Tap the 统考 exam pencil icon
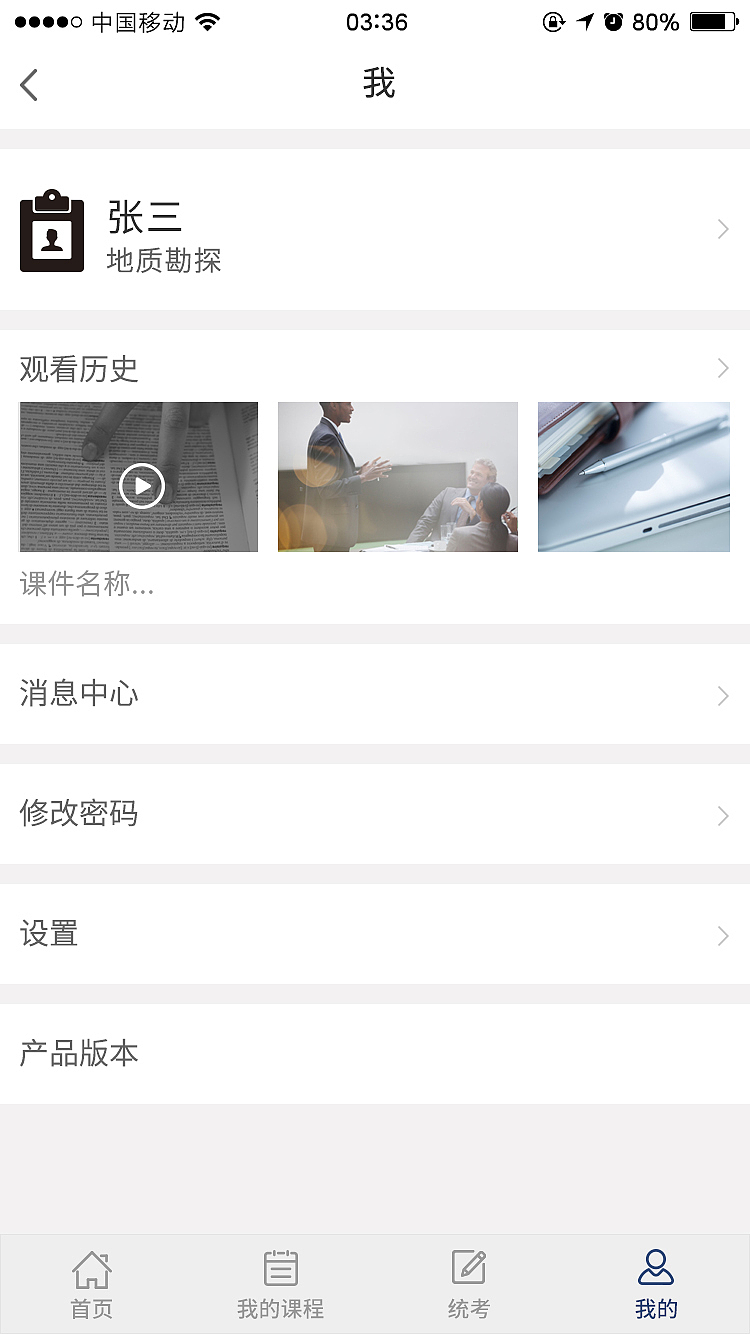The width and height of the screenshot is (750, 1334). [x=468, y=1266]
